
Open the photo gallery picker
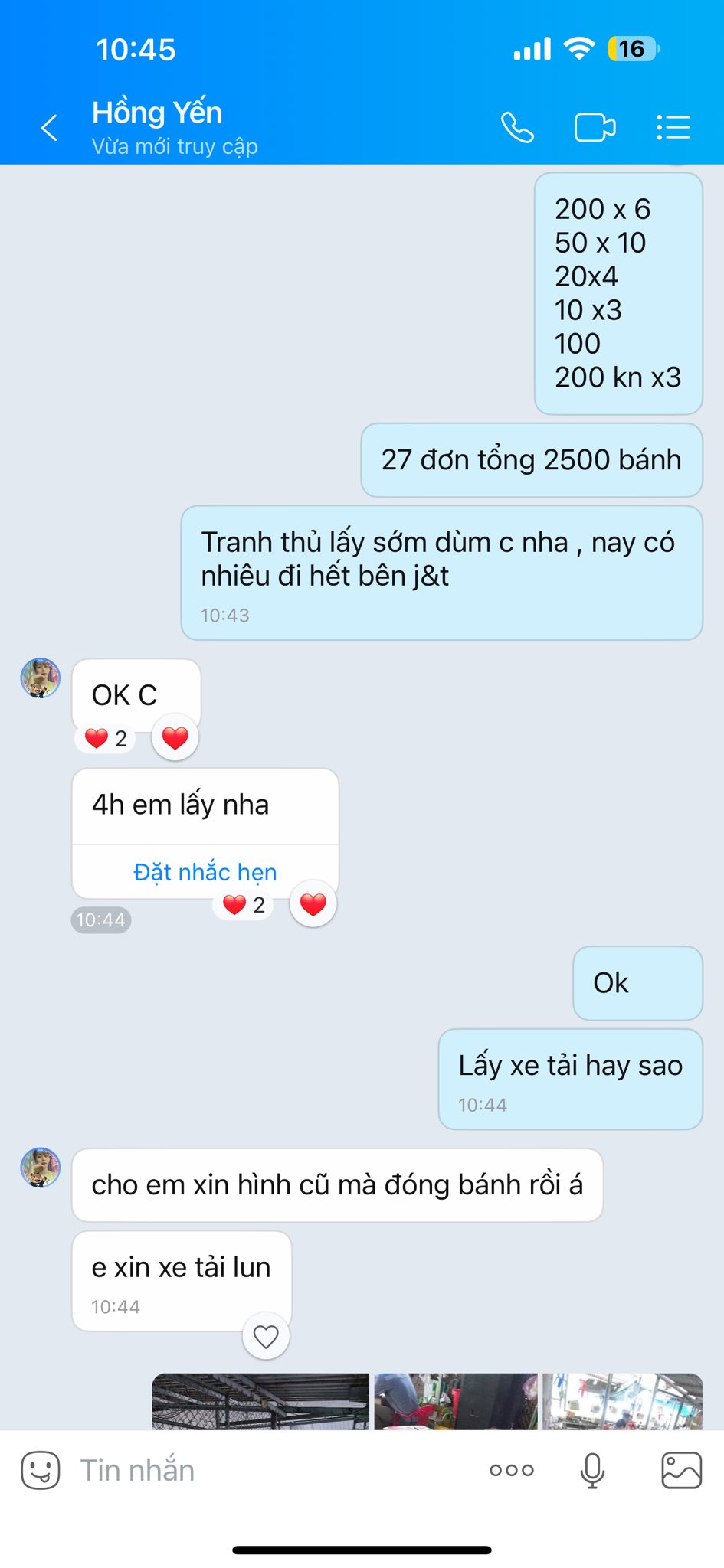(x=681, y=1470)
